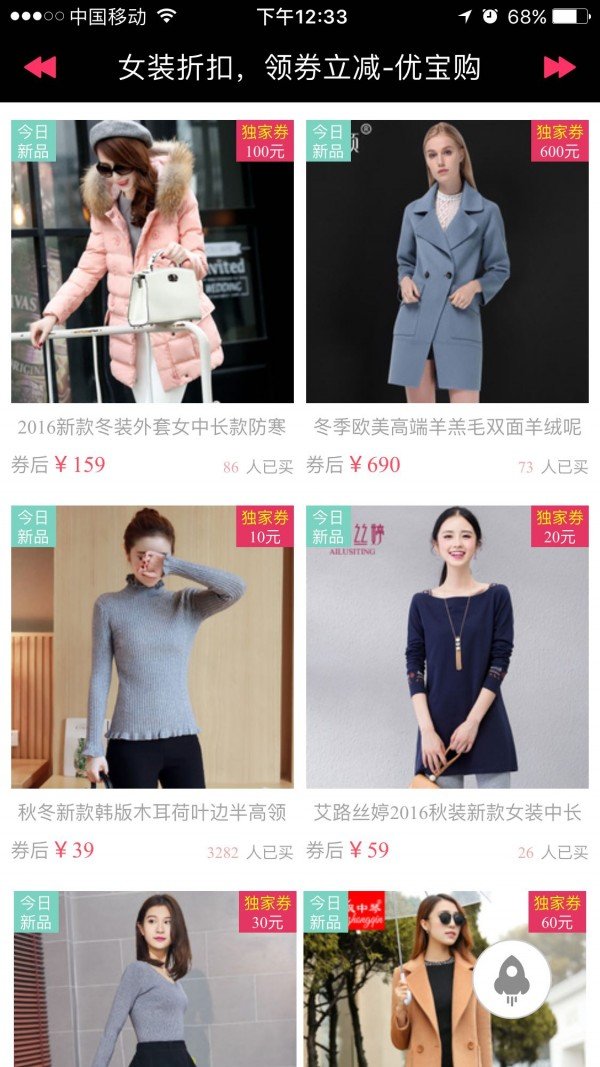View the navy Ailusiting top for ¥59

click(447, 647)
